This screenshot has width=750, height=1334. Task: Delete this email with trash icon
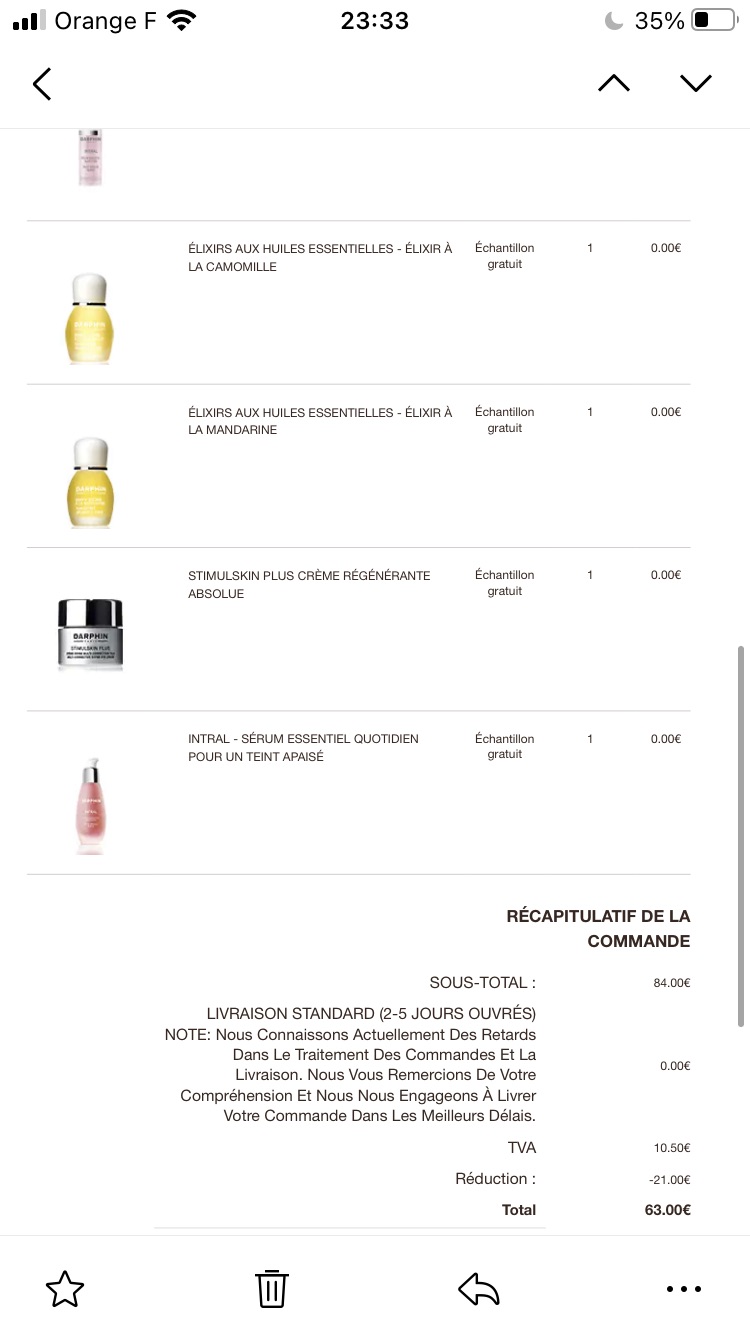[272, 1288]
